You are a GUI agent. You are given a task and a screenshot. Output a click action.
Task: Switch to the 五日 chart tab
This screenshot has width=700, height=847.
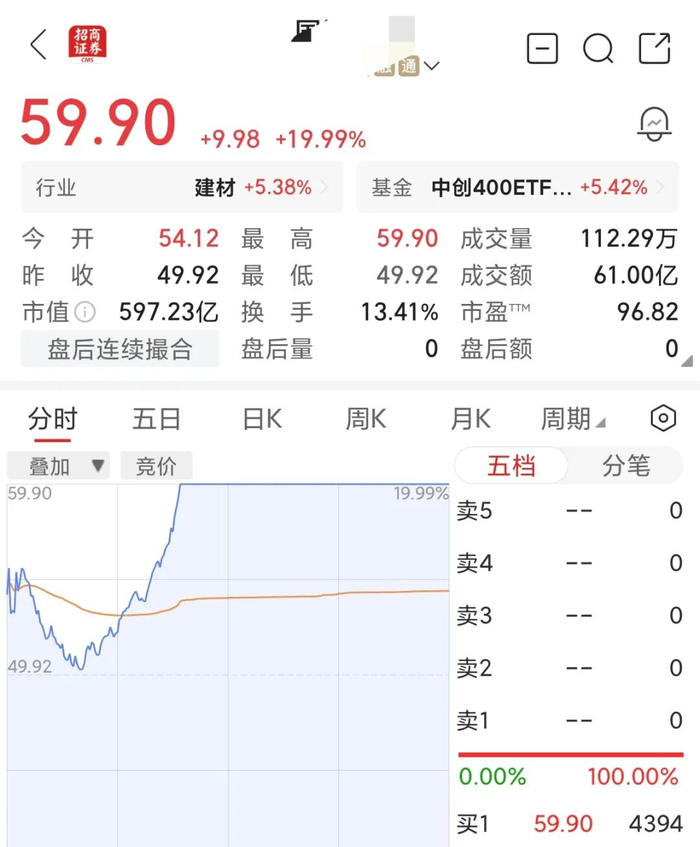pyautogui.click(x=157, y=419)
